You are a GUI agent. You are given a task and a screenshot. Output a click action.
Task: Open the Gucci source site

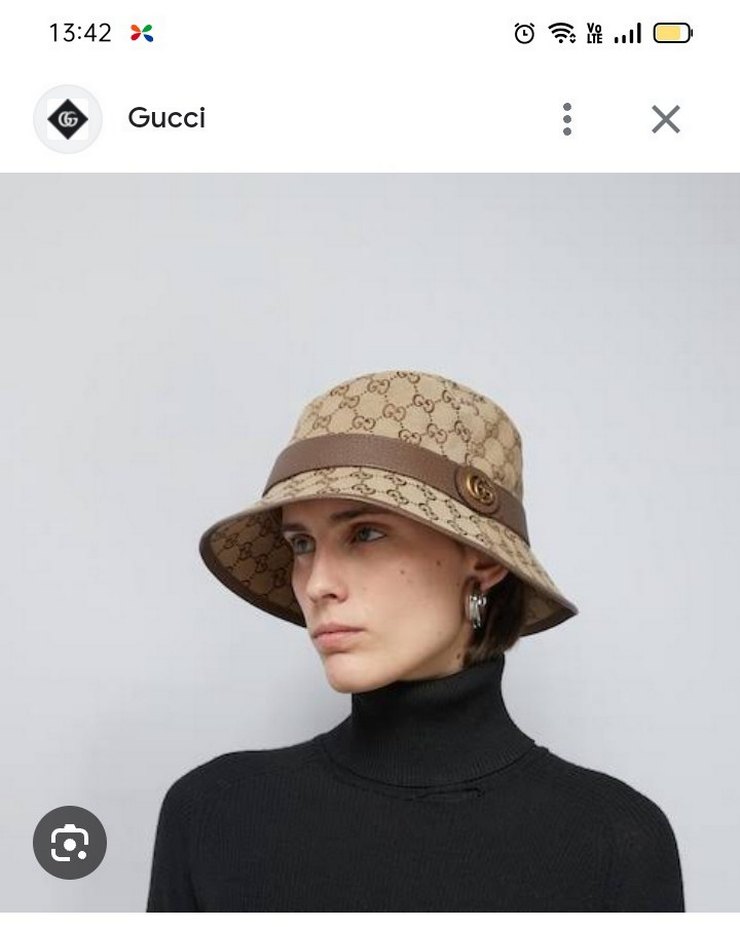point(166,118)
